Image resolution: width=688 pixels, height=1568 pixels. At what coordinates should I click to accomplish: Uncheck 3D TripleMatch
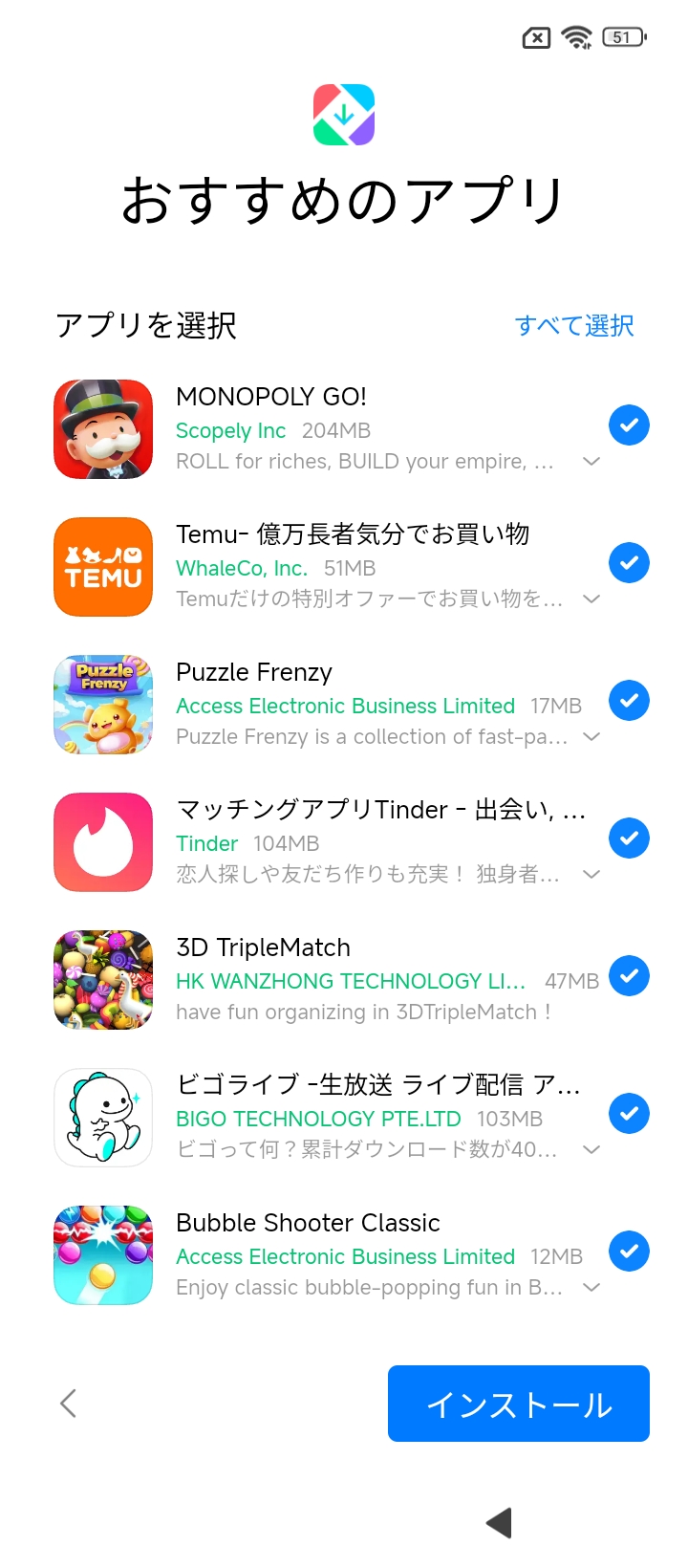(629, 975)
